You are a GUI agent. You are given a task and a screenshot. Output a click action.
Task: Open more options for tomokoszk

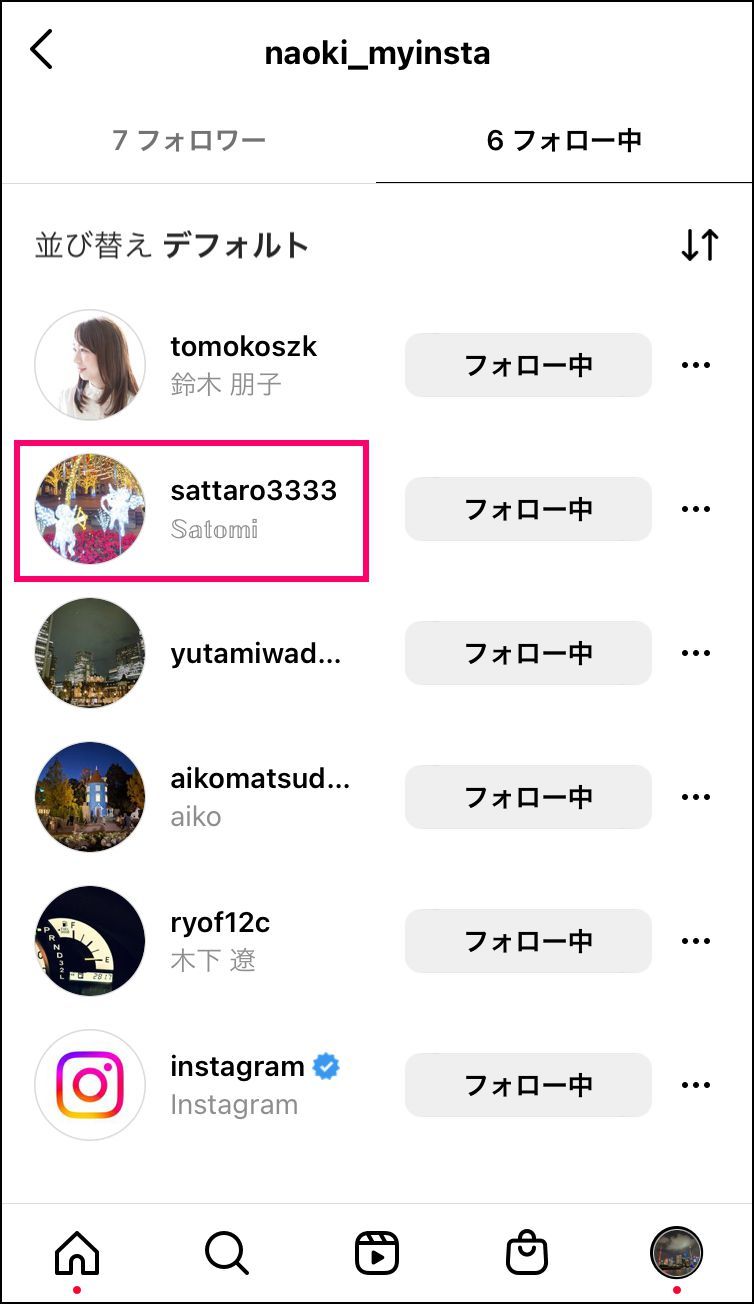click(x=695, y=365)
